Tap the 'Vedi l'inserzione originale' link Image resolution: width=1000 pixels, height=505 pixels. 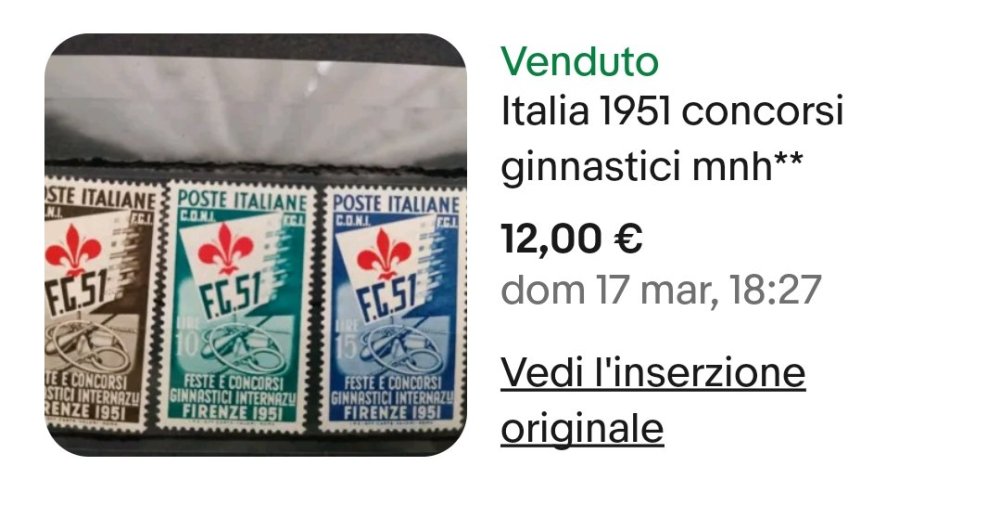[652, 400]
